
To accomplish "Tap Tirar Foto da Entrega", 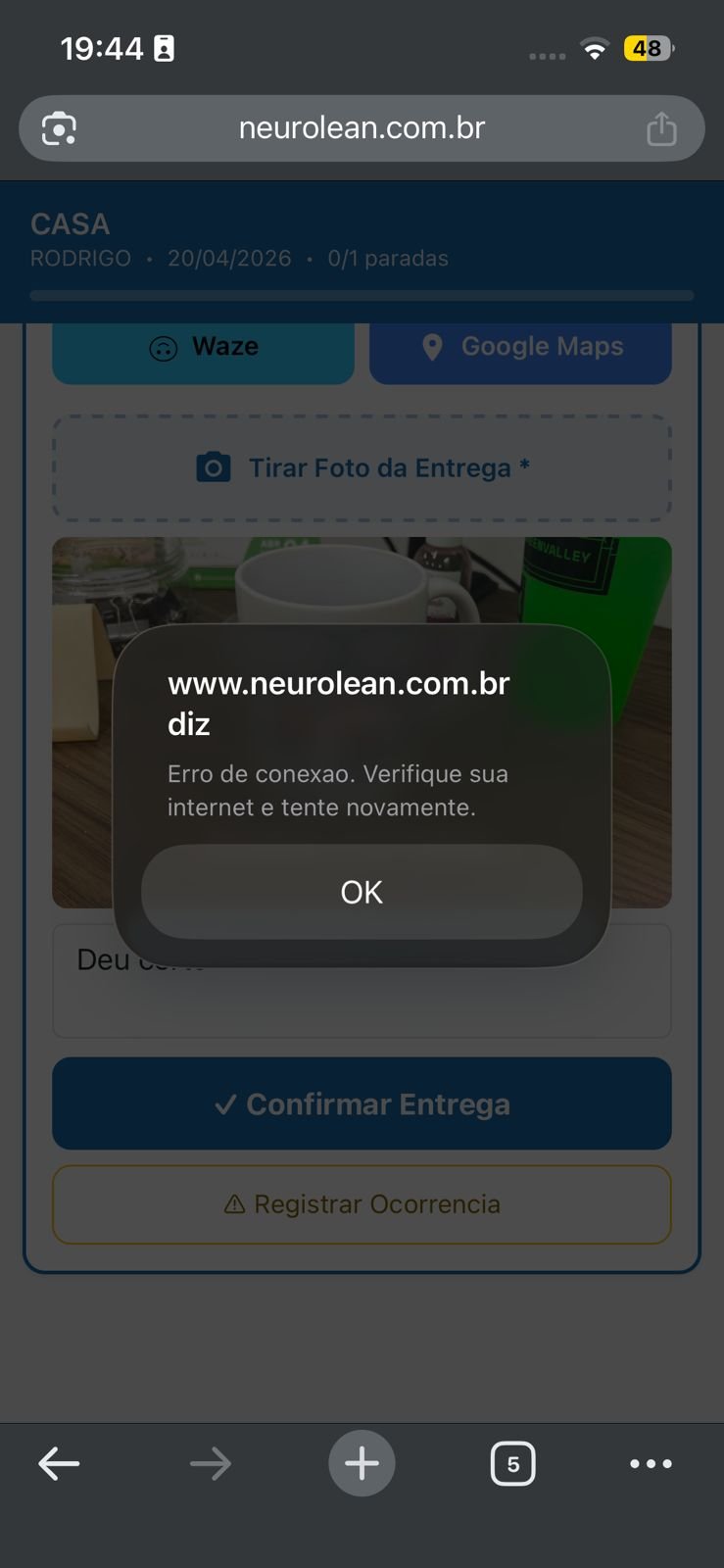I will (x=362, y=467).
